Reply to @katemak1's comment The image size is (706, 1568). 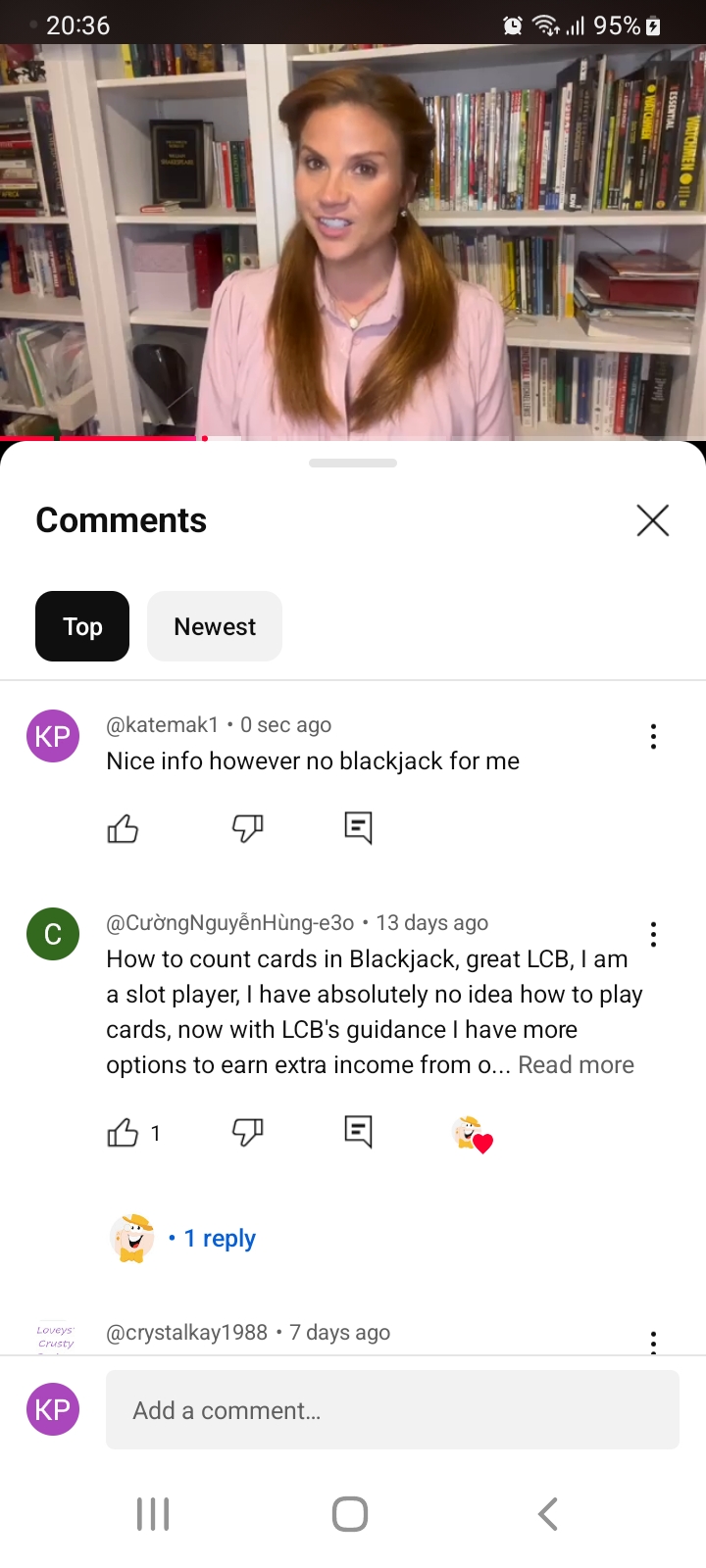coord(358,829)
